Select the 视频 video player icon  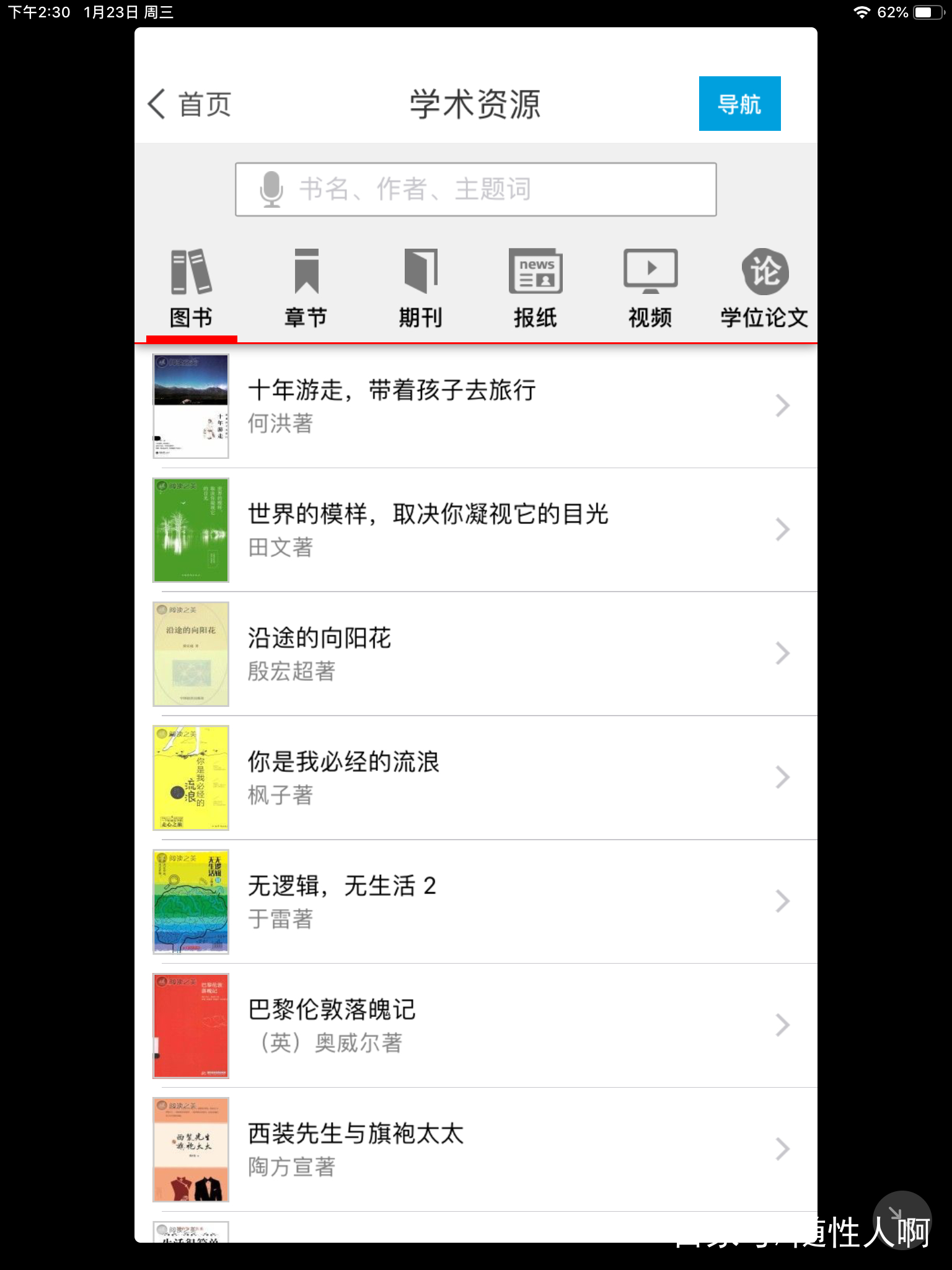650,271
